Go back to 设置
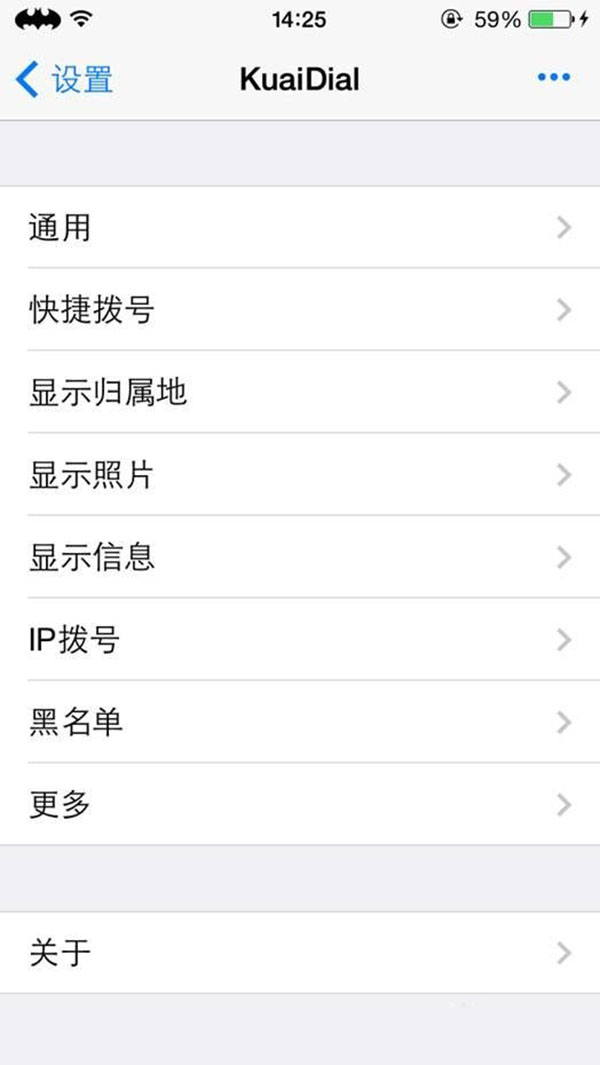This screenshot has height=1065, width=600. (x=65, y=78)
